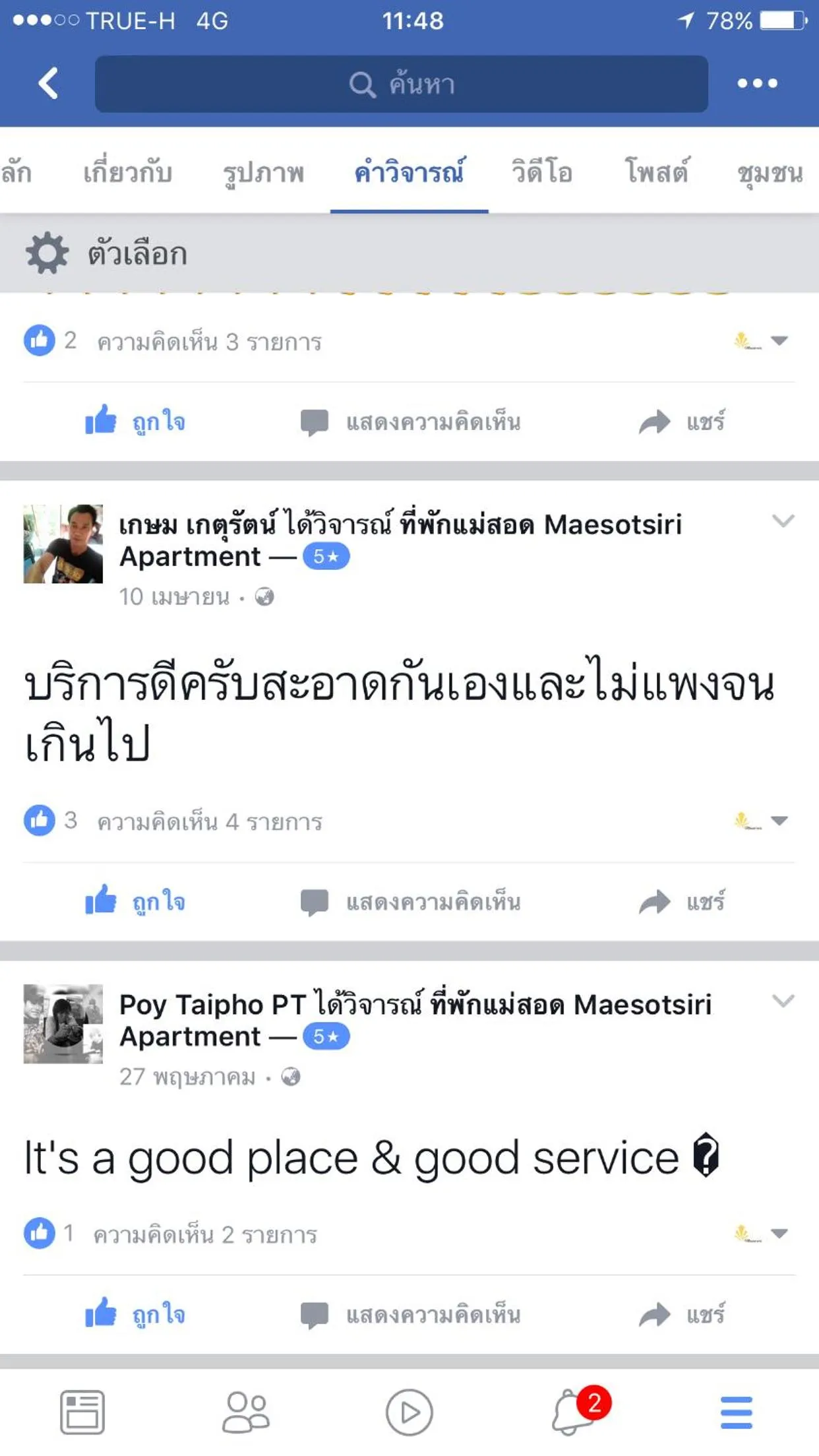Viewport: 819px width, 1456px height.
Task: Switch to the รูปภาพ tab
Action: pyautogui.click(x=262, y=173)
